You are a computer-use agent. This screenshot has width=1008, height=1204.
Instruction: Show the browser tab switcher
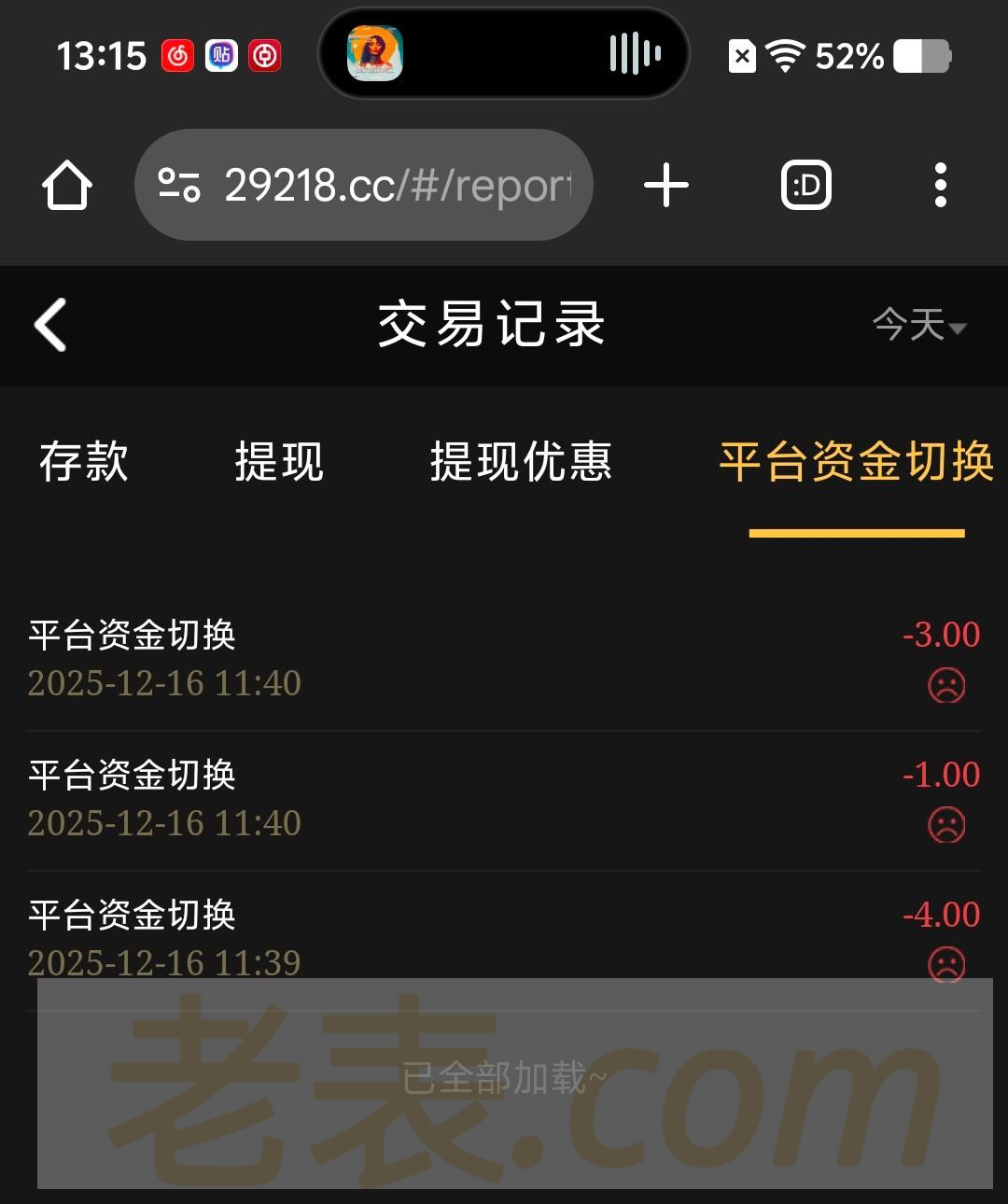point(805,185)
